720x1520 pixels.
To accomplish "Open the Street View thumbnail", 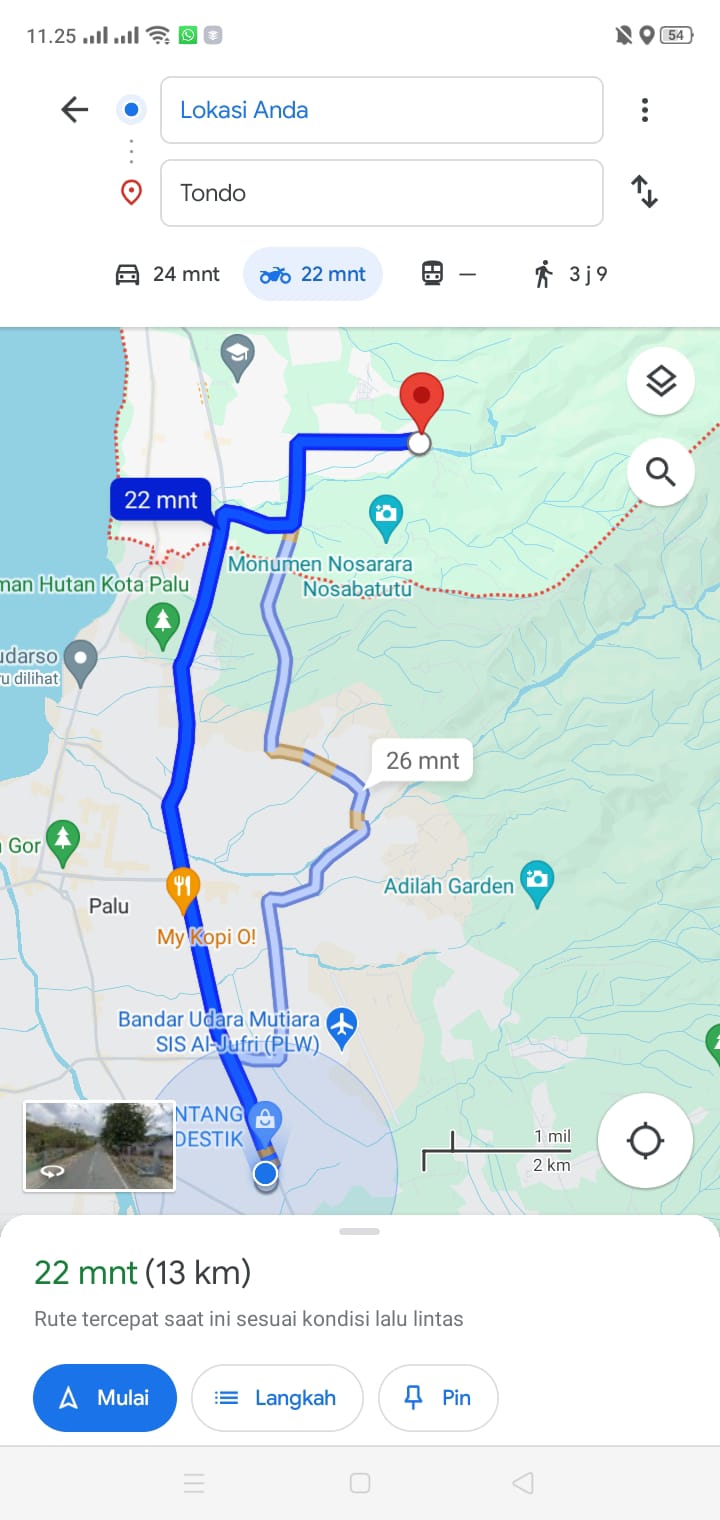I will [99, 1146].
